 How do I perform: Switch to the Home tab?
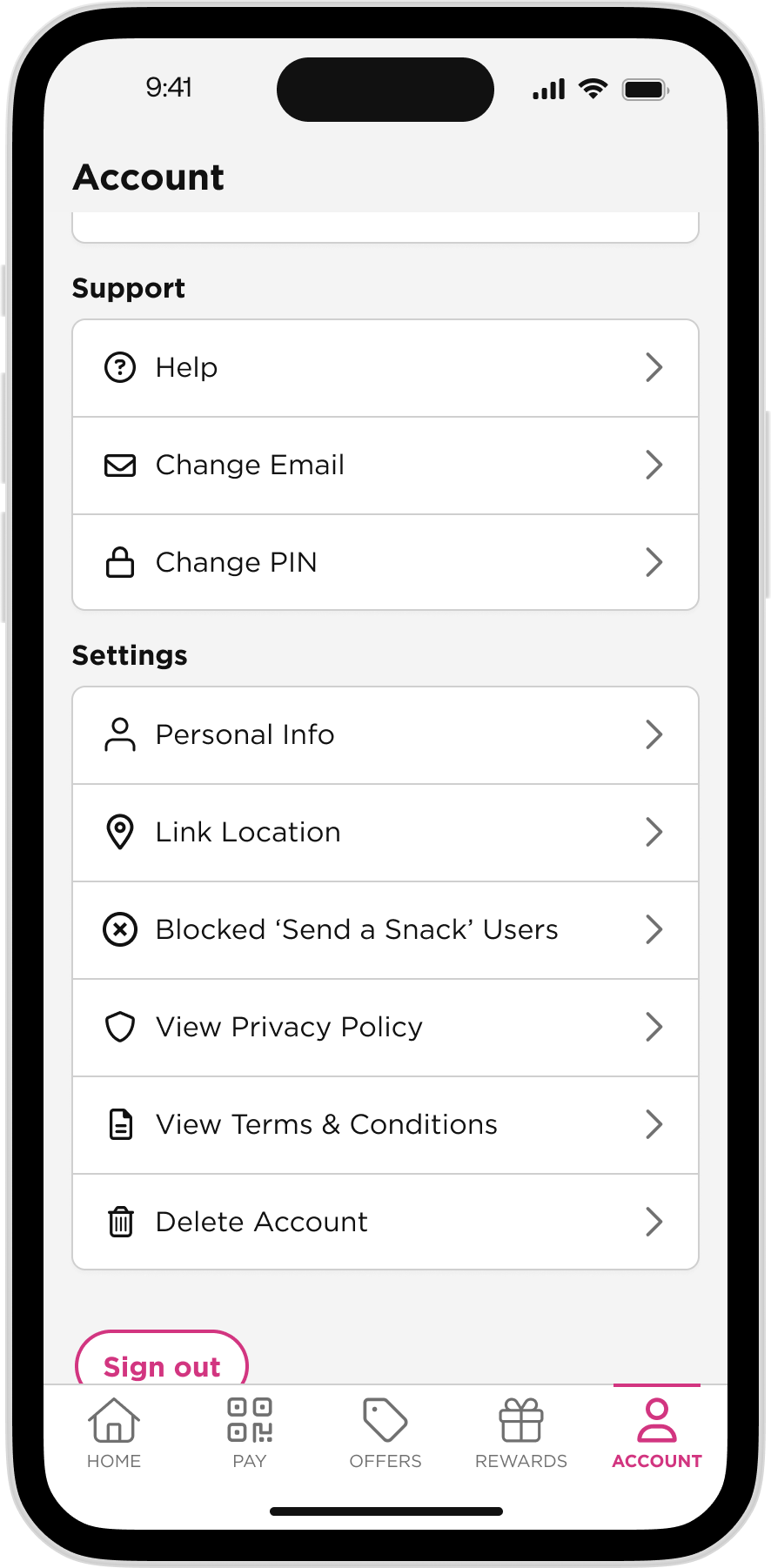coord(113,1431)
